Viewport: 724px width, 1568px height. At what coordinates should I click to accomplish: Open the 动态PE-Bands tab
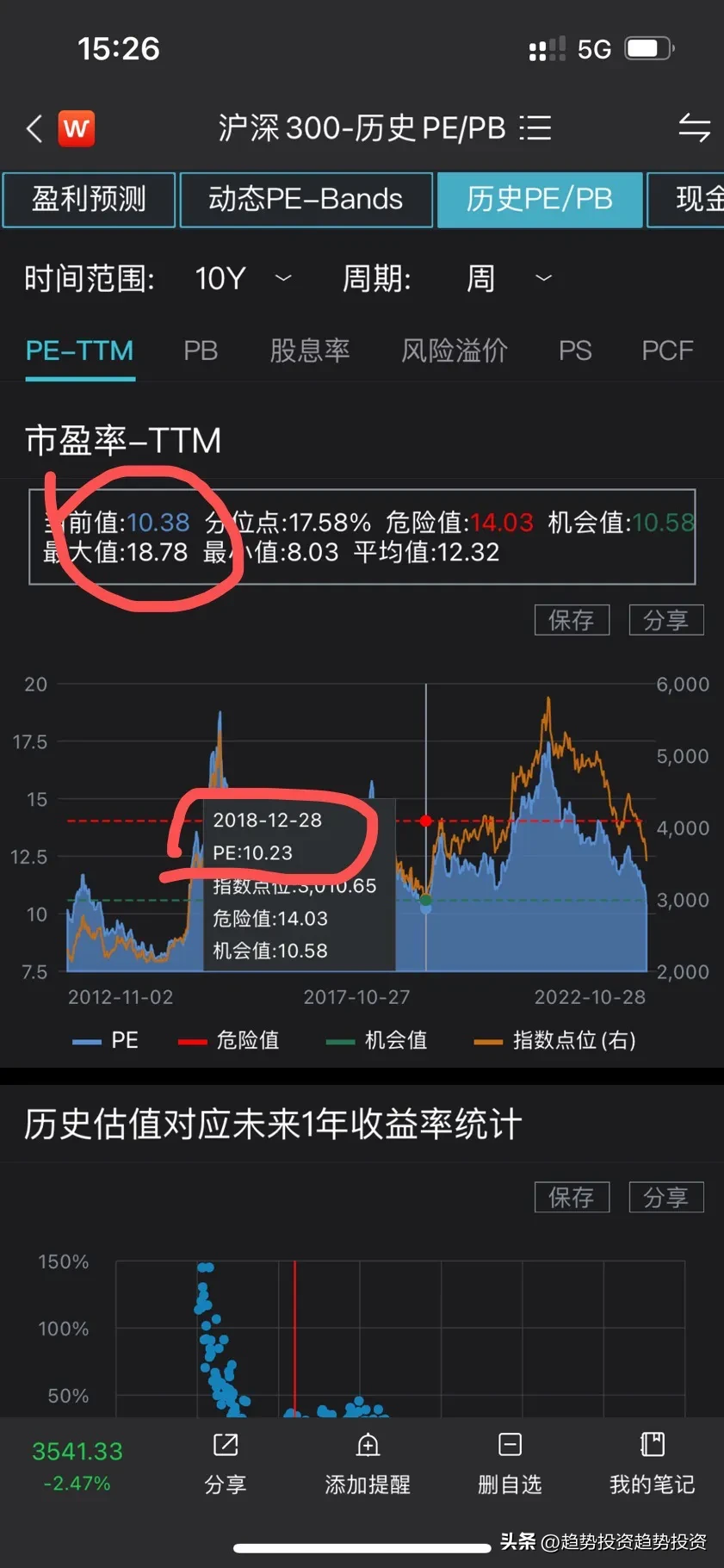pos(306,200)
